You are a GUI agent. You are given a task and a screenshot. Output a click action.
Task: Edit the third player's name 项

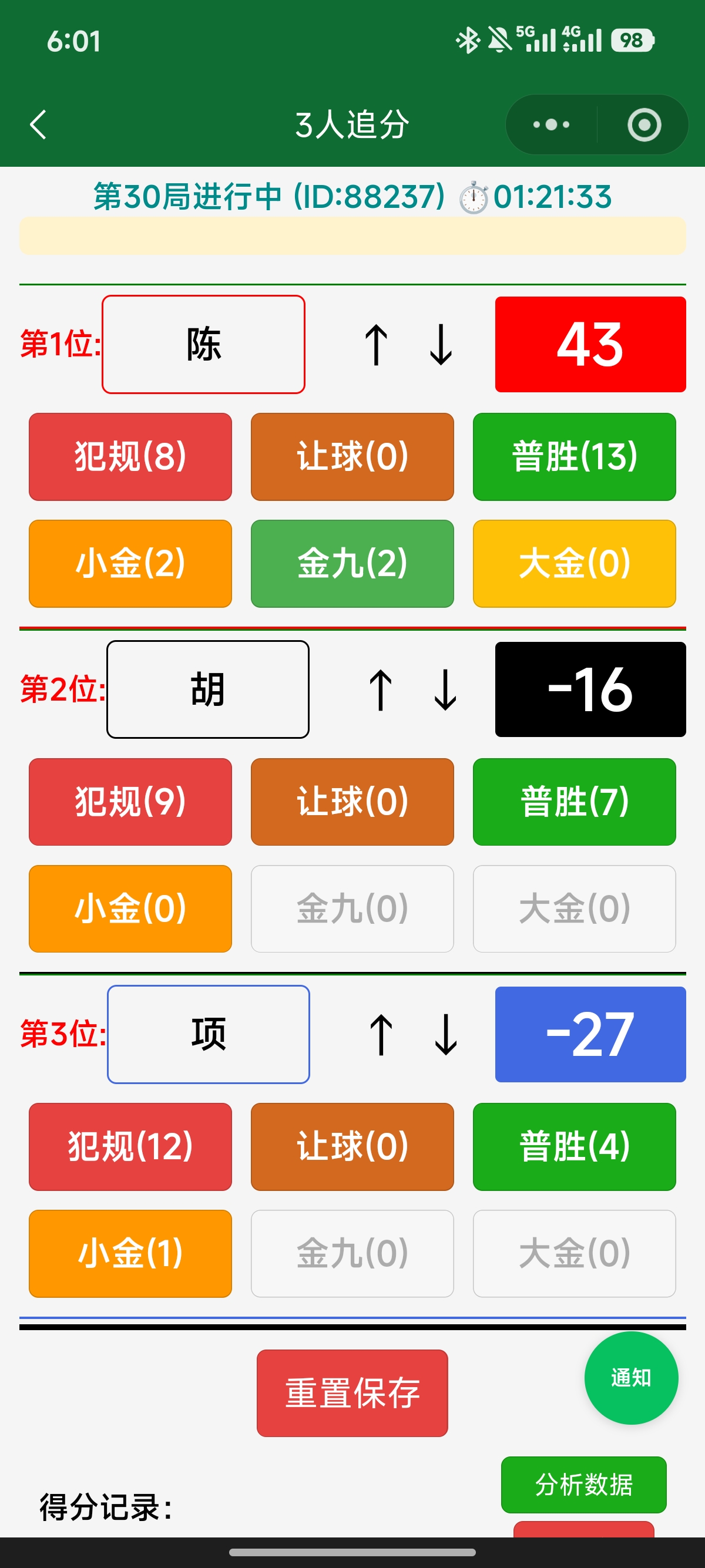pyautogui.click(x=208, y=1034)
